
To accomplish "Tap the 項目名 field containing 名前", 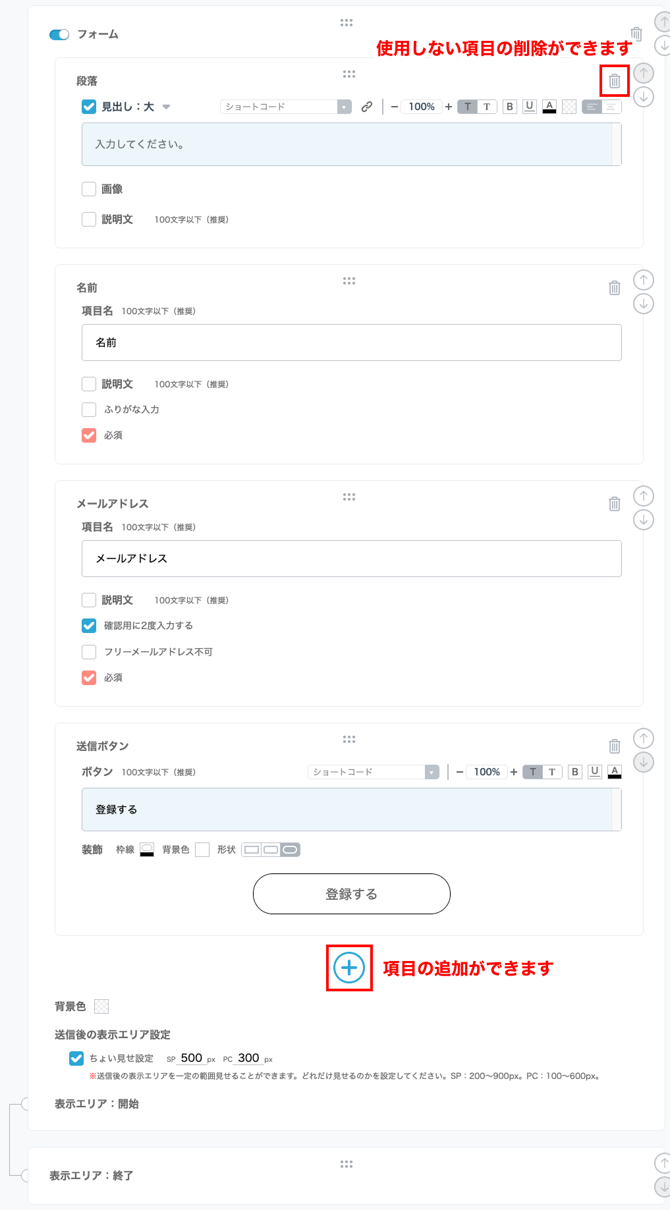I will click(x=351, y=342).
